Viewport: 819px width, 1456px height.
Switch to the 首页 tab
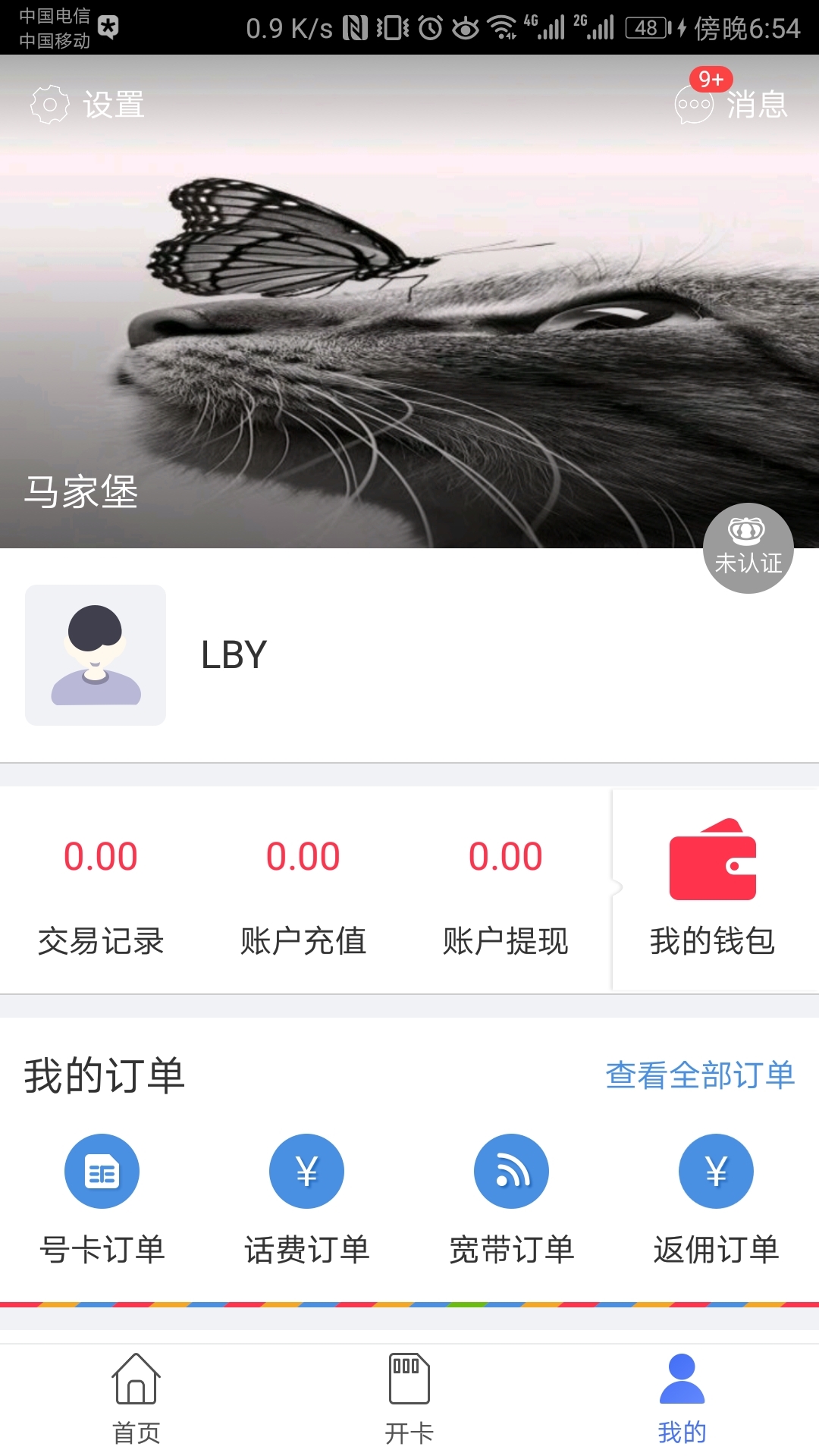pyautogui.click(x=136, y=1399)
